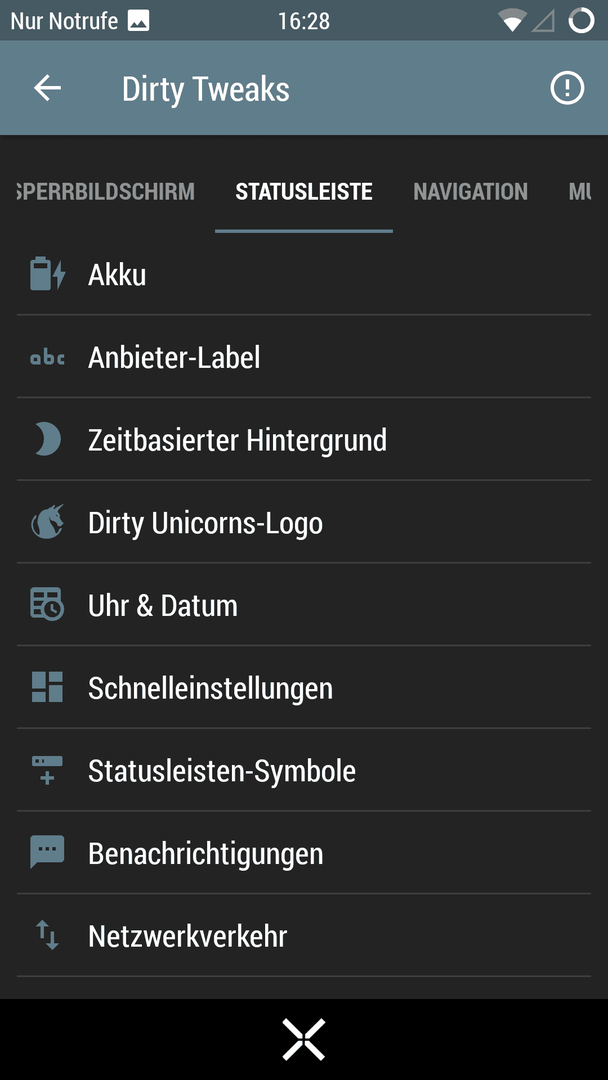Open Uhr & Datum settings
608x1080 pixels.
tap(304, 605)
